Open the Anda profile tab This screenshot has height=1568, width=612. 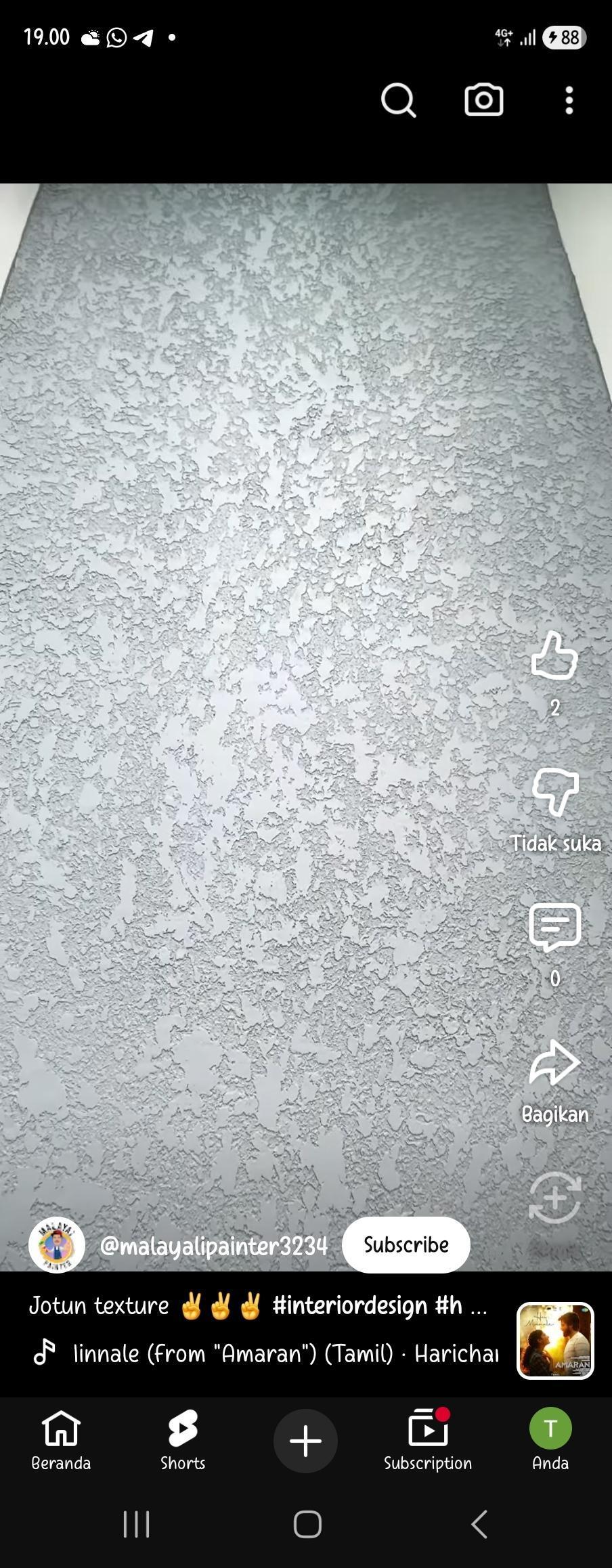(550, 1439)
